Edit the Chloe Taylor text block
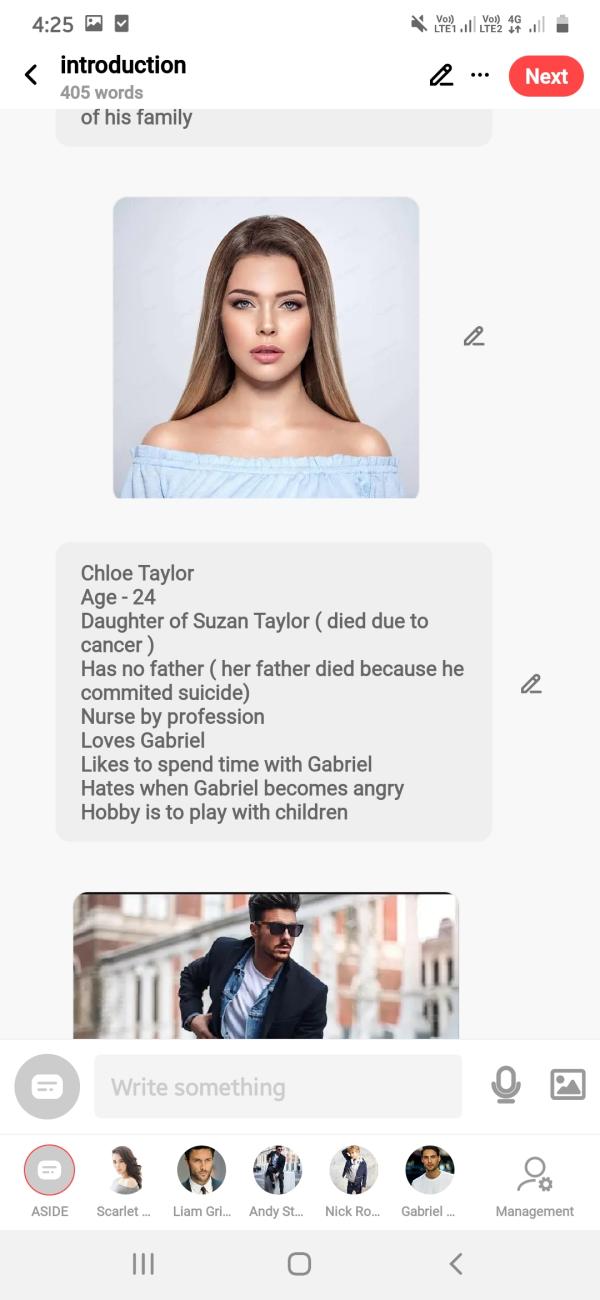 pyautogui.click(x=531, y=684)
